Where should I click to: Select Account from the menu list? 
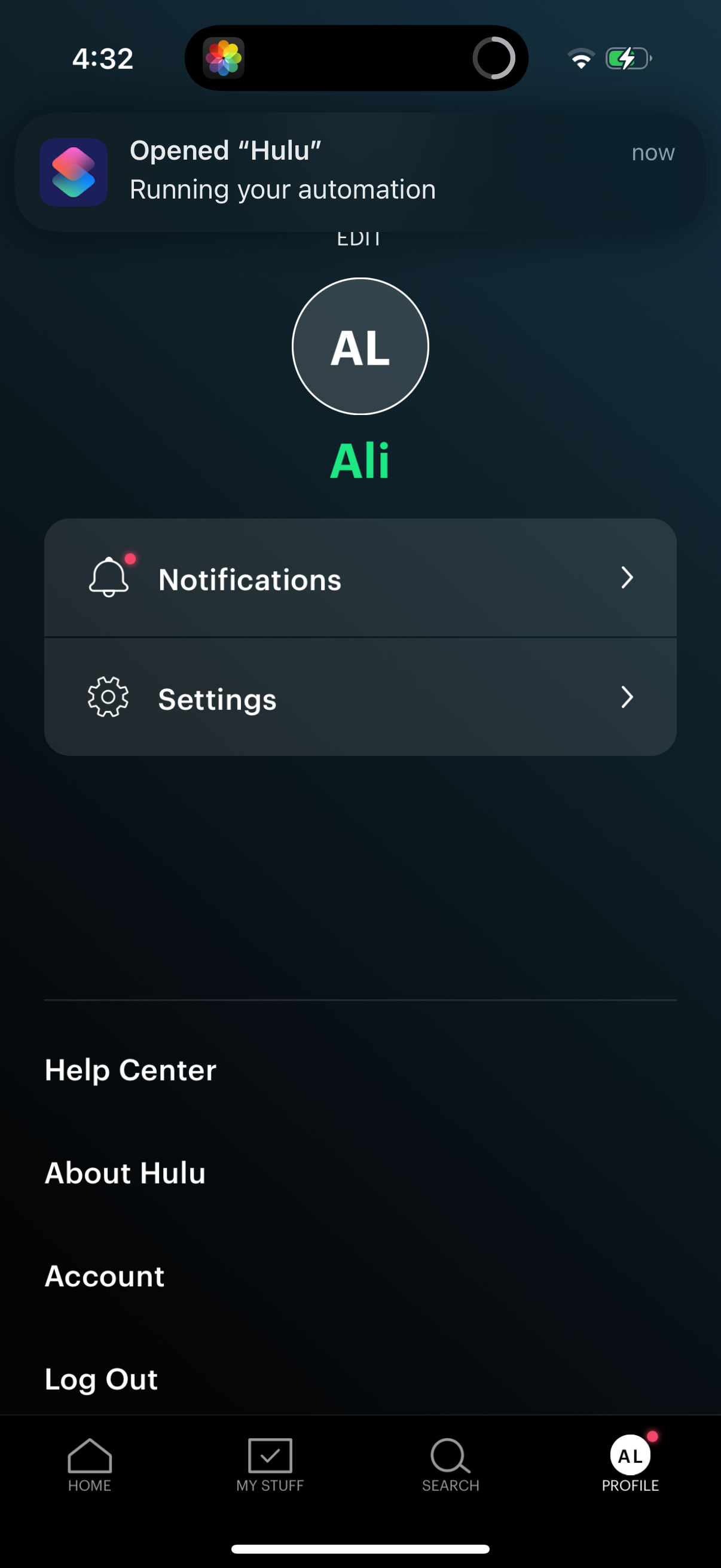pyautogui.click(x=104, y=1276)
